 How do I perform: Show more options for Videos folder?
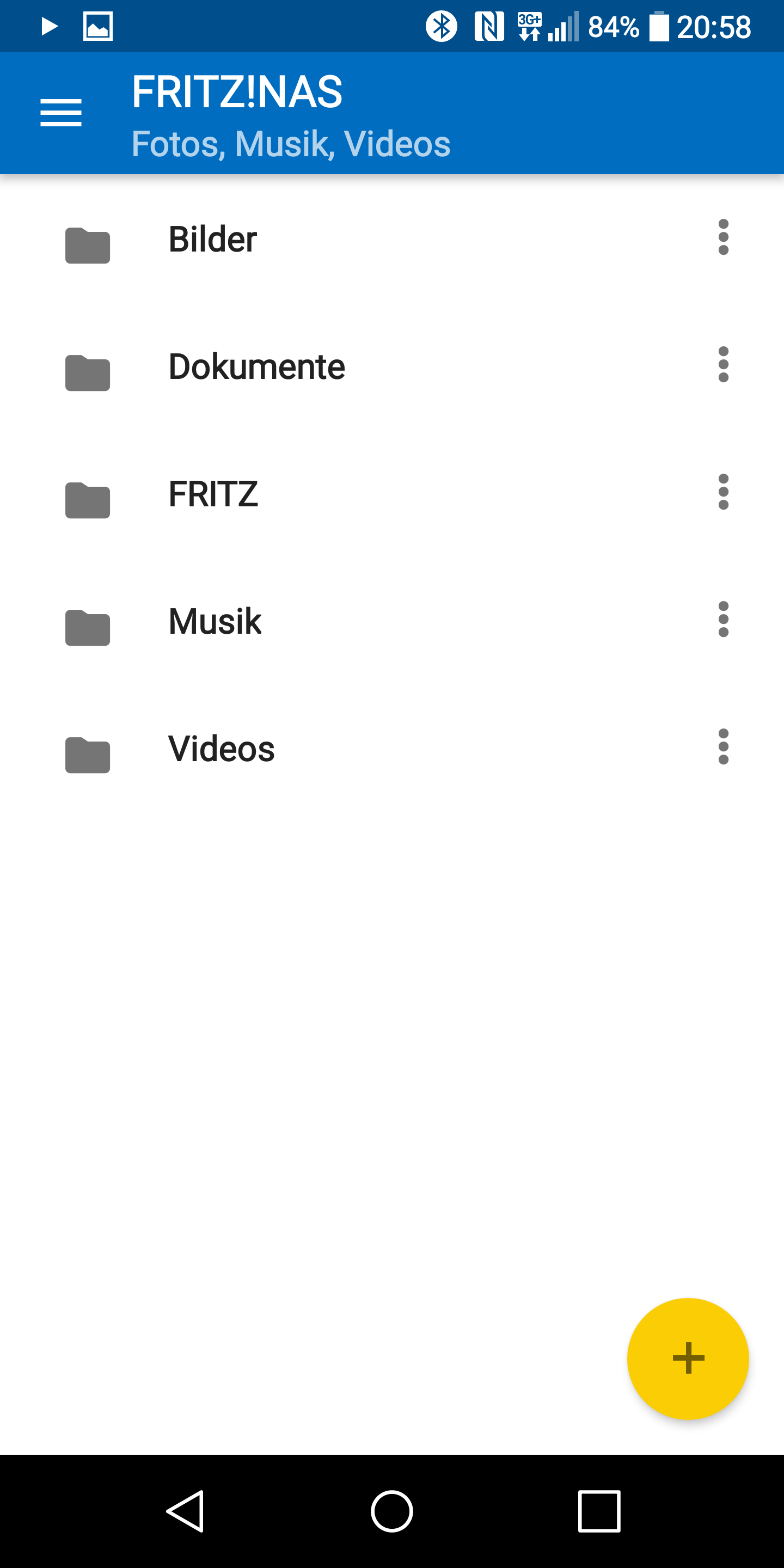tap(723, 747)
